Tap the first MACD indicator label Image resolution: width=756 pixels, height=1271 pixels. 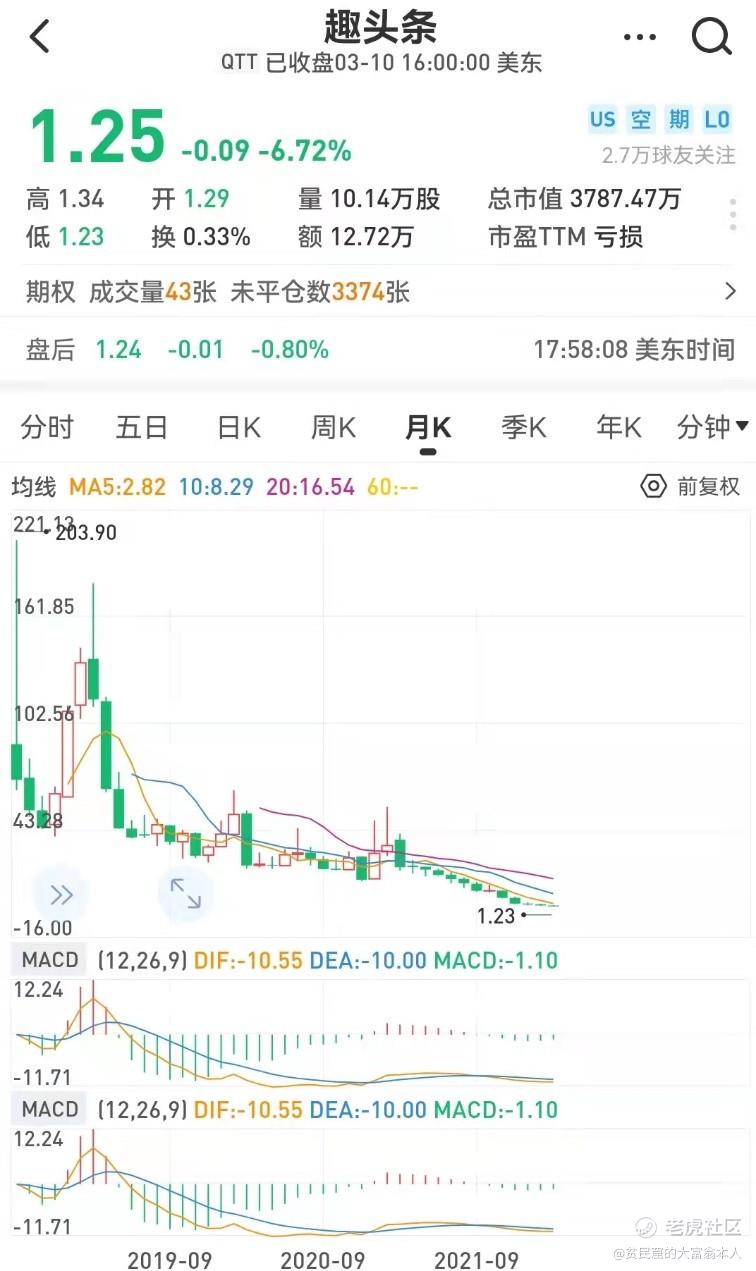pos(50,960)
